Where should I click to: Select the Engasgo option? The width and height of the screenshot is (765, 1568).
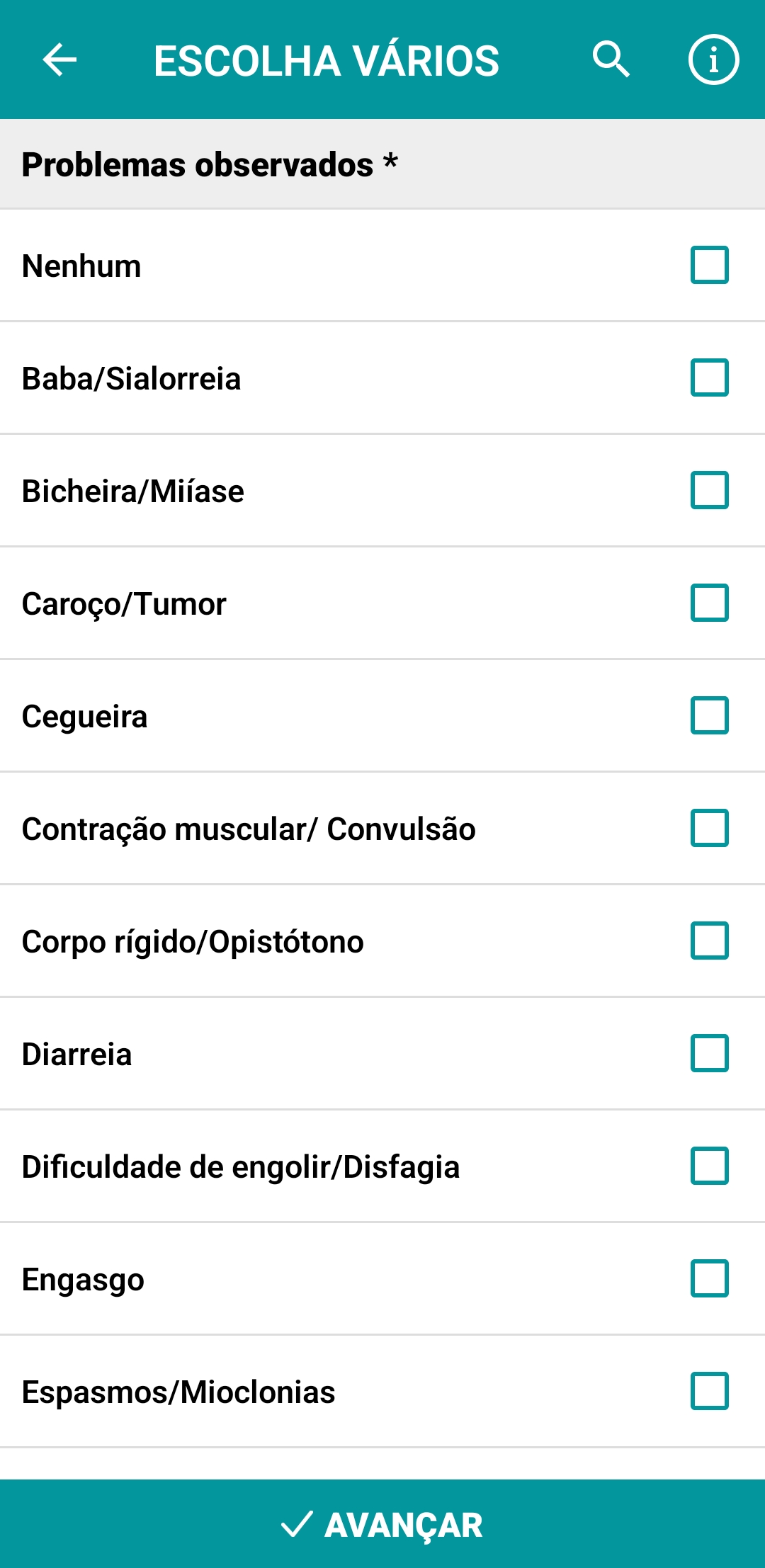pos(709,1279)
